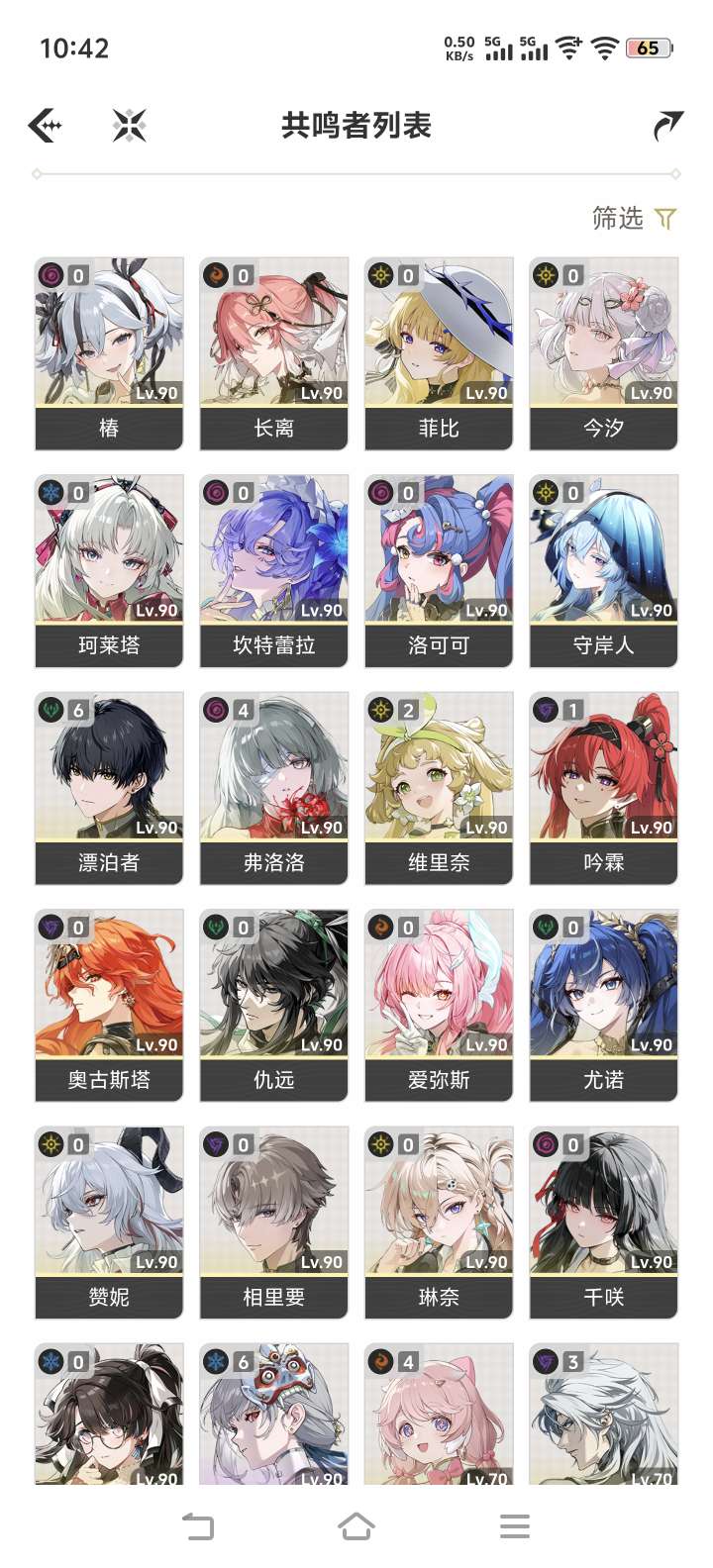Open 守岸人 character card
The height and width of the screenshot is (1568, 713).
coord(604,571)
